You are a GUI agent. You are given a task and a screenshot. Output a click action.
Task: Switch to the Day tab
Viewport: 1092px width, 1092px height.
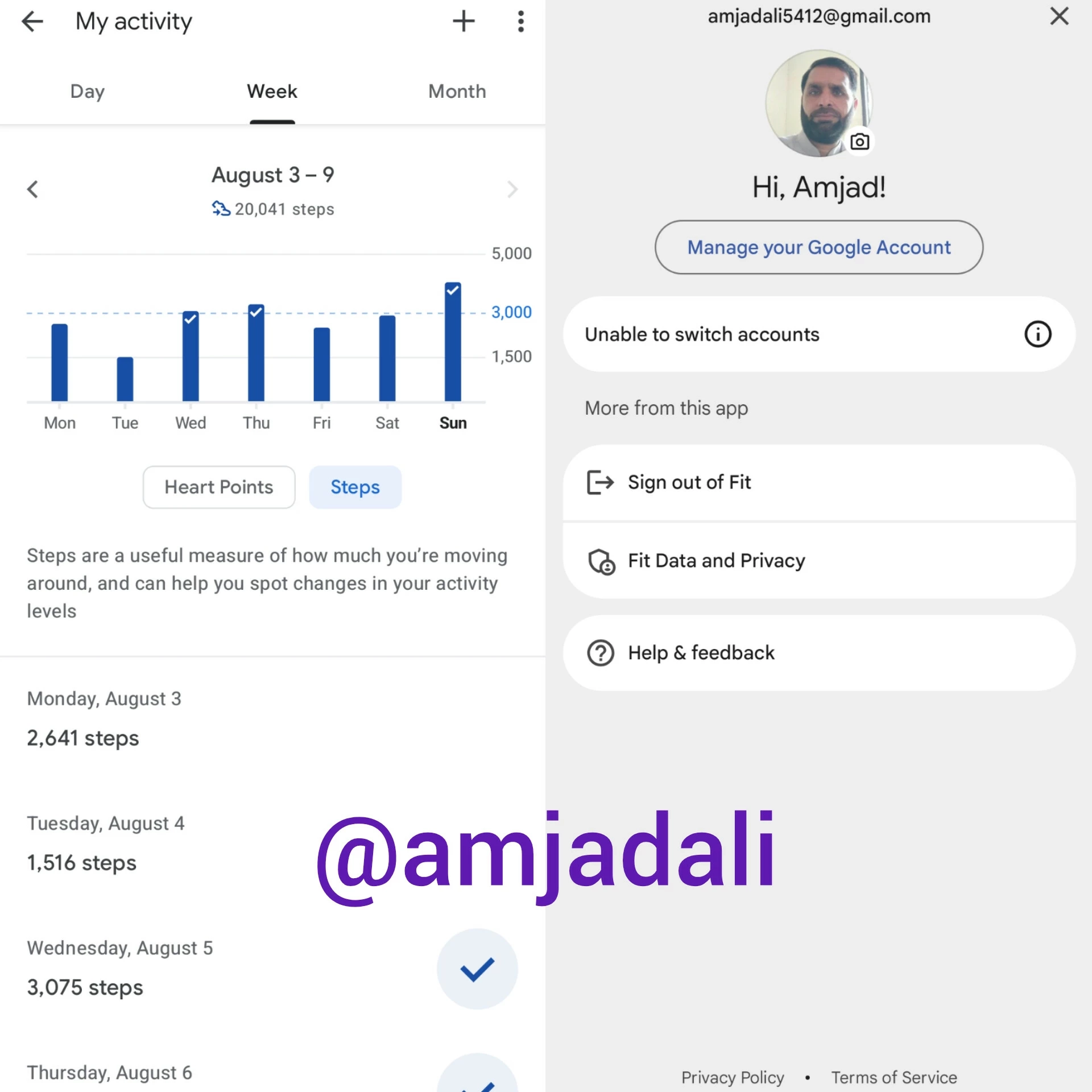[88, 92]
